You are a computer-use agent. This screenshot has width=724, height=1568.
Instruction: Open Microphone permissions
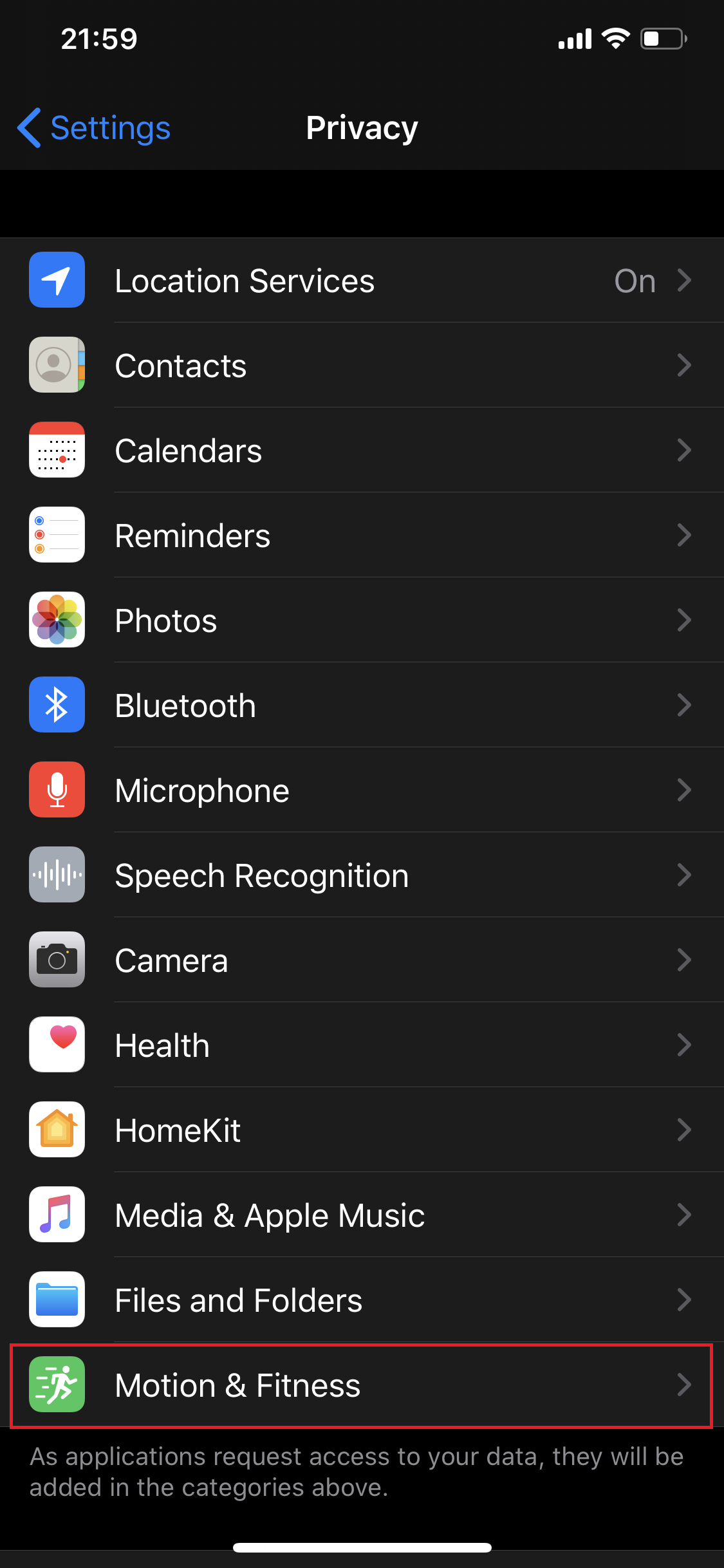(x=362, y=790)
